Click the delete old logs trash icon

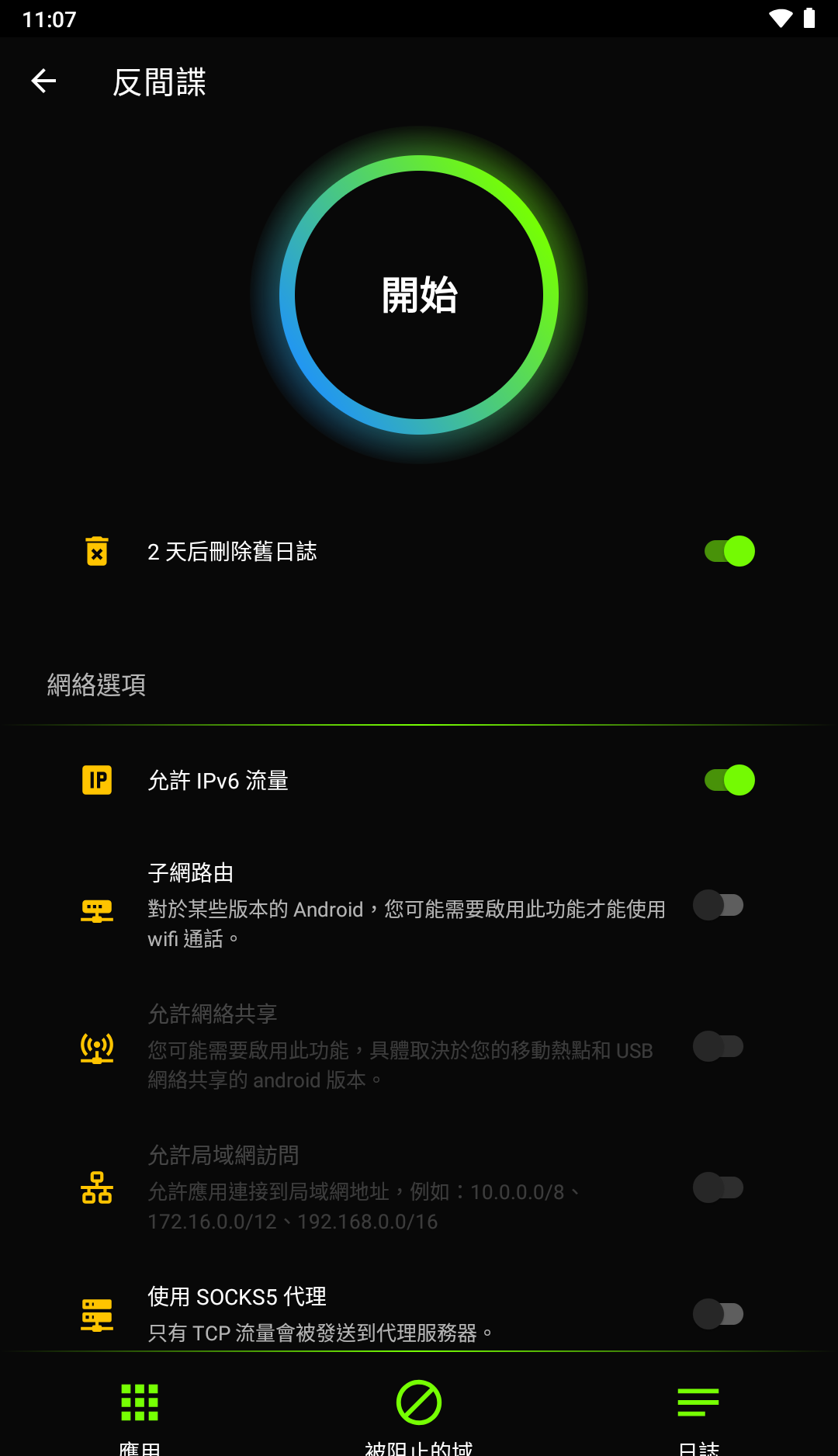96,551
